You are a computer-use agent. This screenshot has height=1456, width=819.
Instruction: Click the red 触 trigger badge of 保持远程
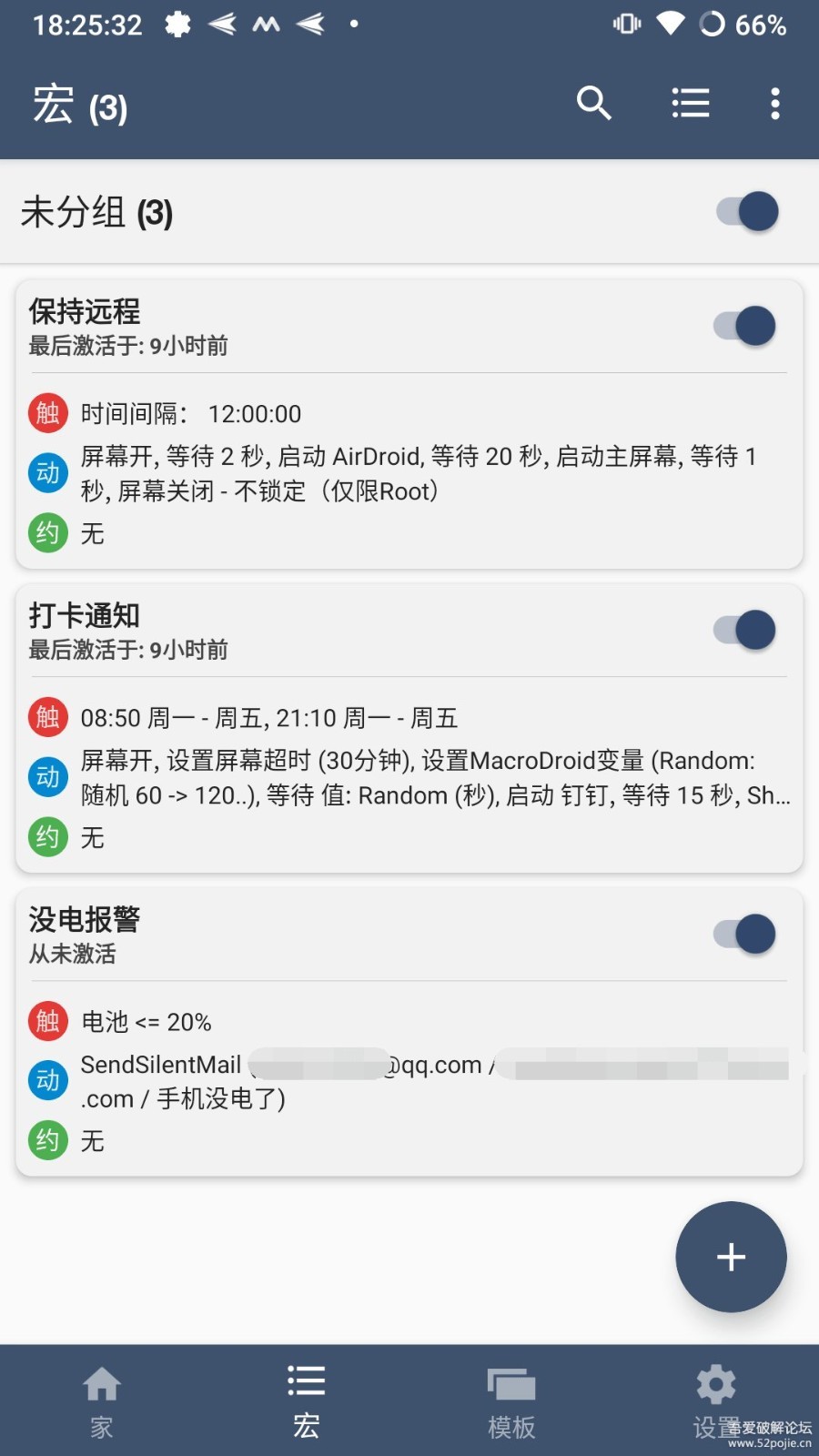47,412
